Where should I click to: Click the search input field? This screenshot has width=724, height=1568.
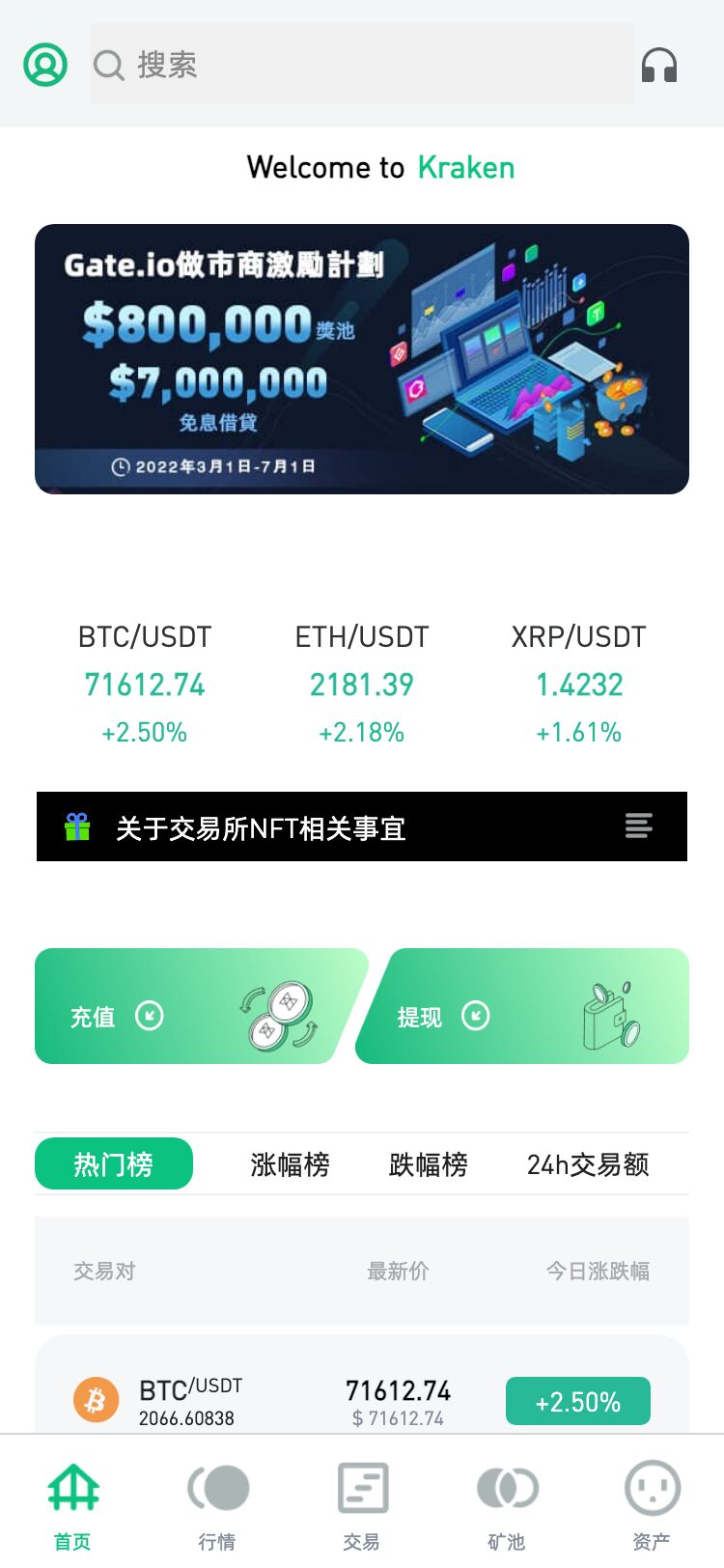362,64
